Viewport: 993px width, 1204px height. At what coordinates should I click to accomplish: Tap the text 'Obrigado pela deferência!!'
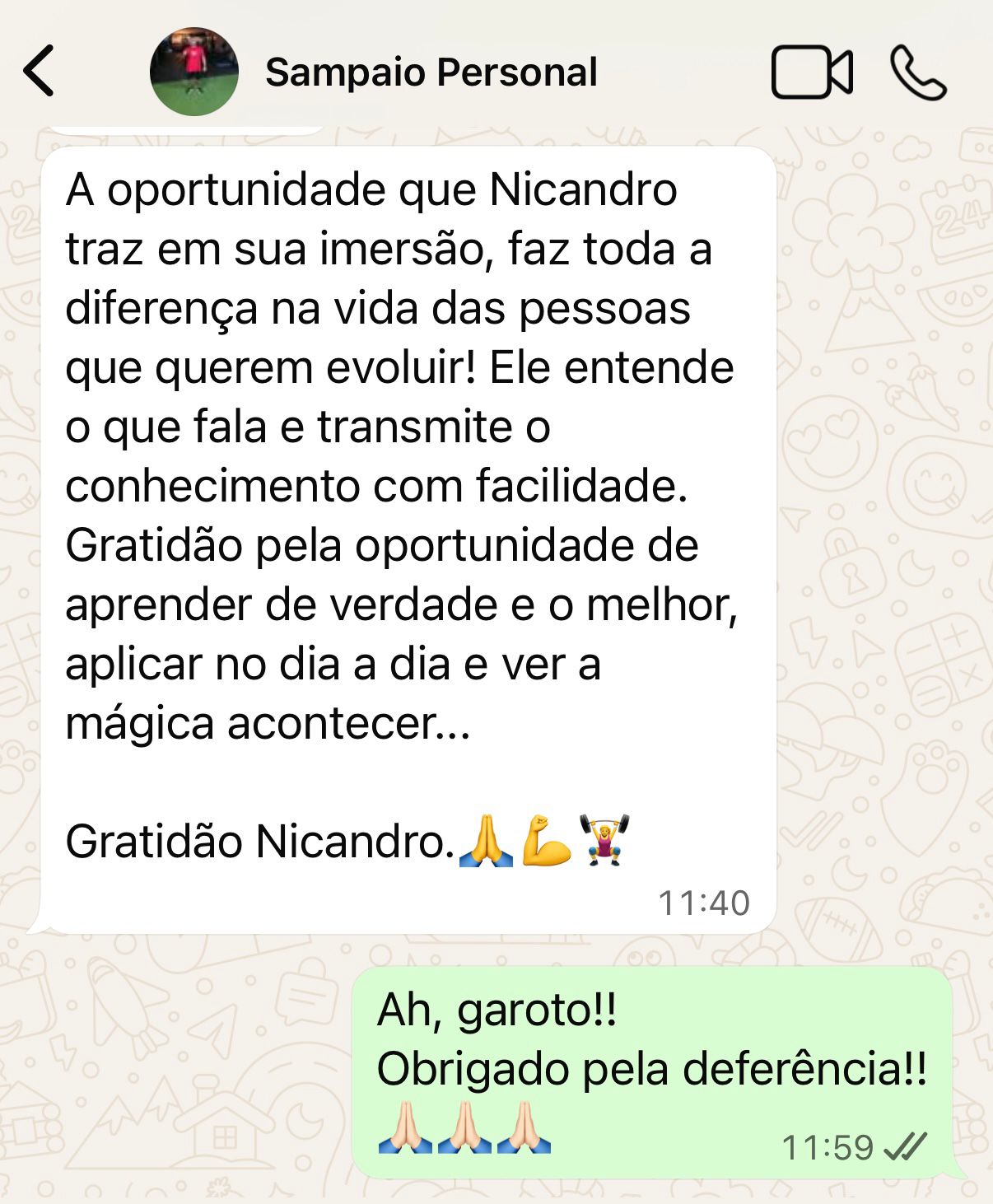tap(653, 1067)
